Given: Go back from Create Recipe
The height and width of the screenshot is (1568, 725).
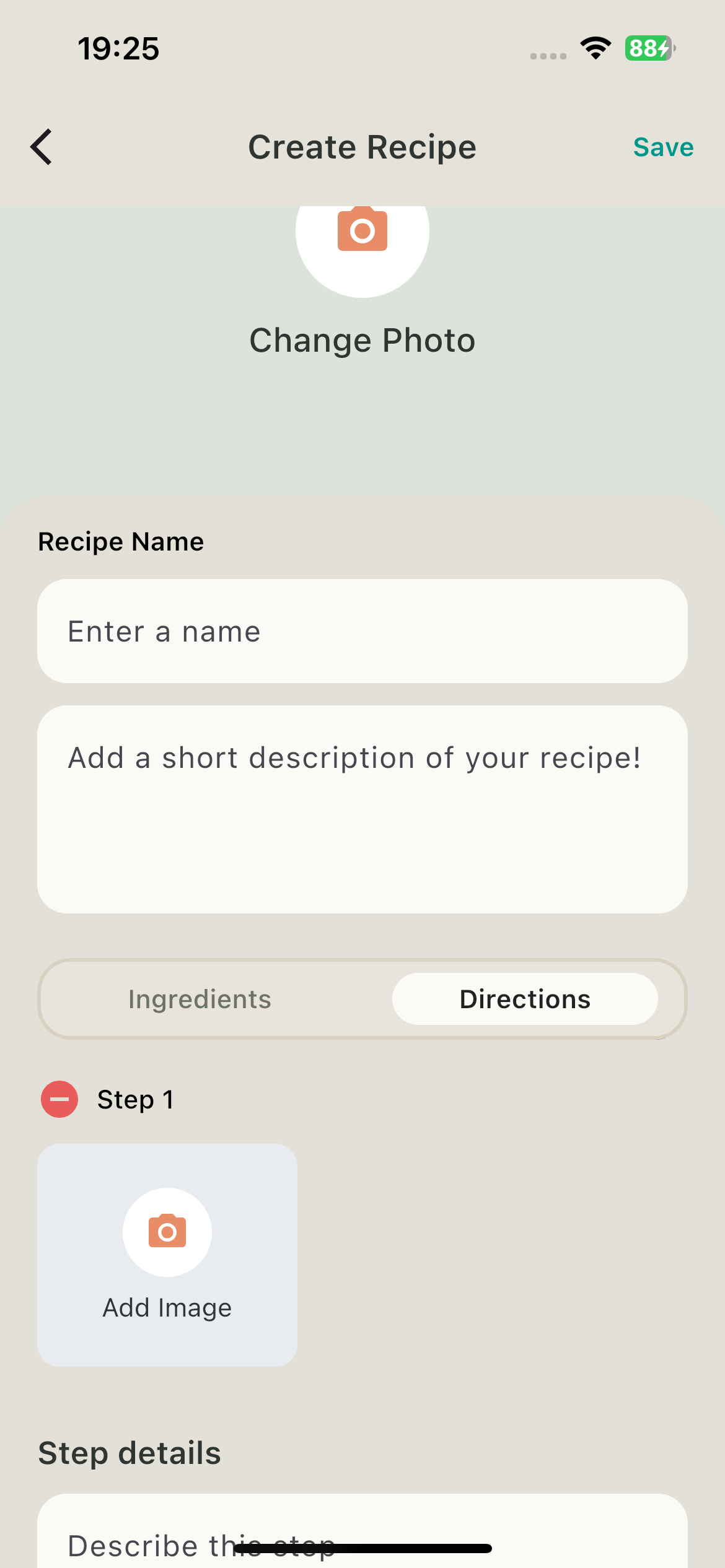Looking at the screenshot, I should pos(42,147).
